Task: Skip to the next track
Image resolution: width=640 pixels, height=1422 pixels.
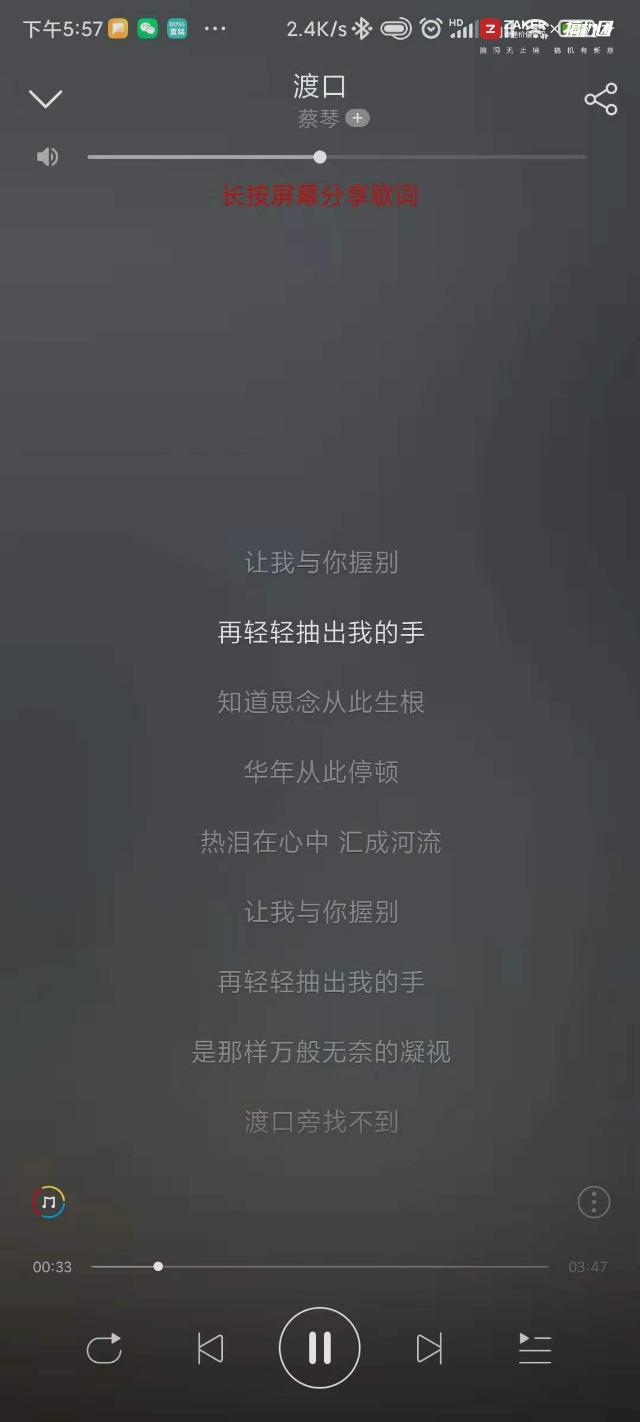Action: (429, 1348)
